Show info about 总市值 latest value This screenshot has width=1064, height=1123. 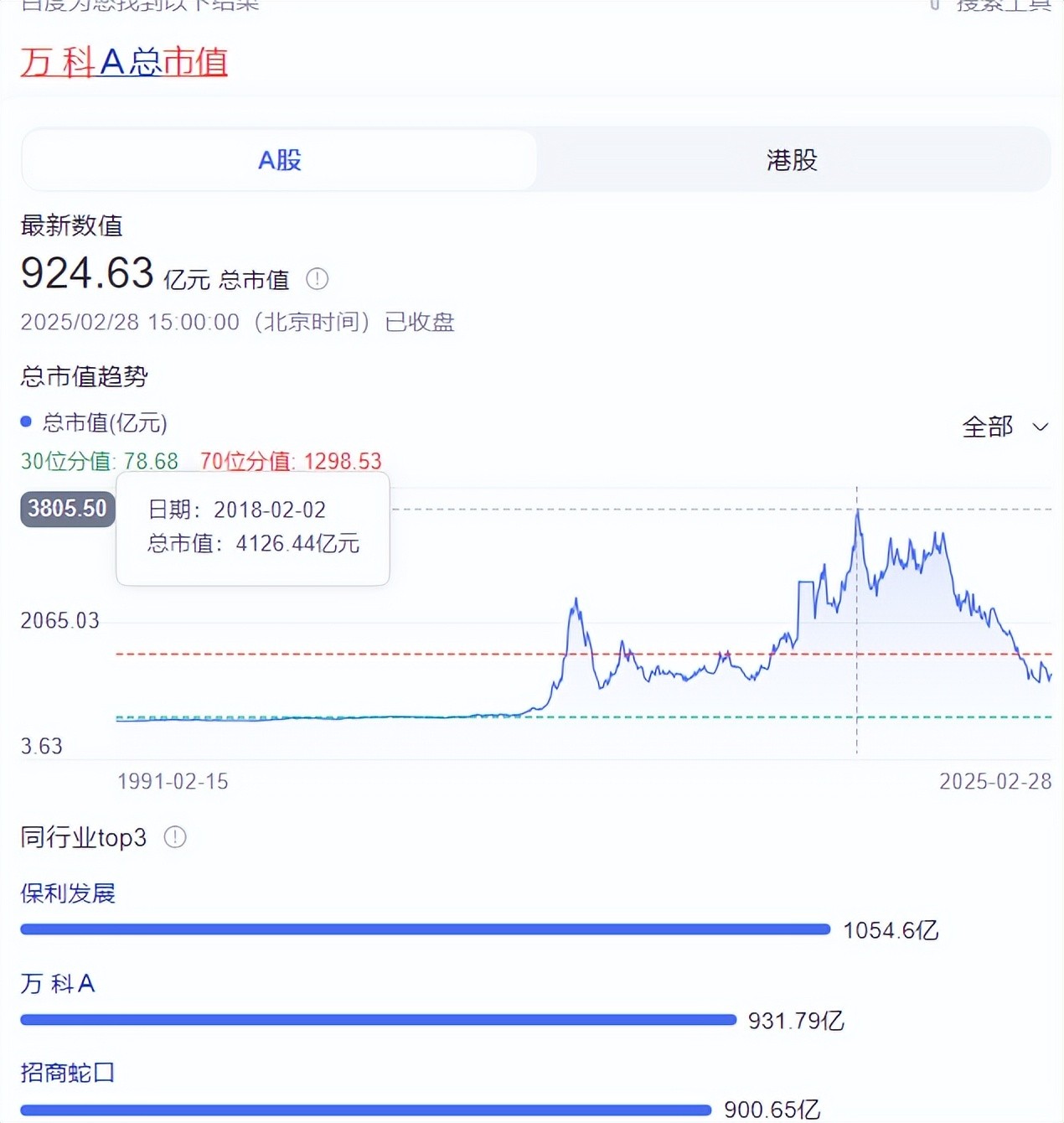tap(317, 279)
